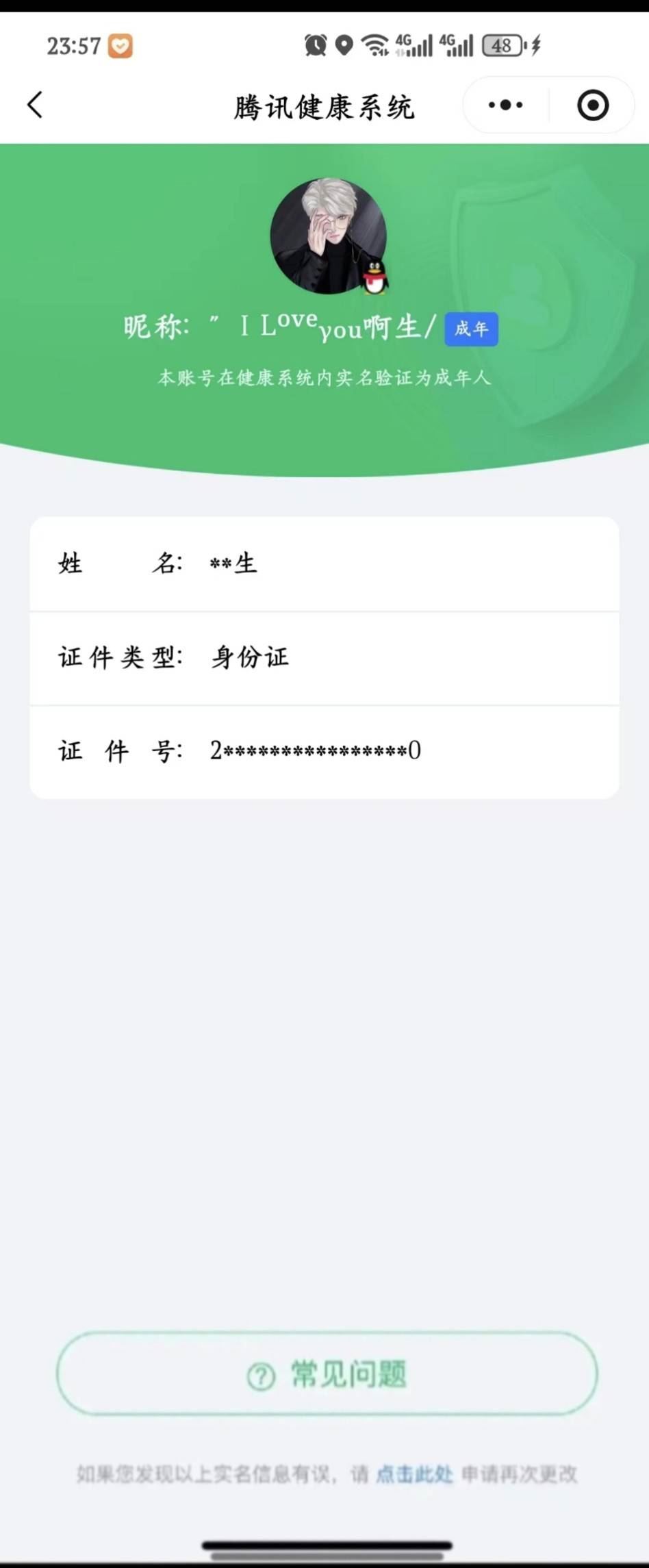
Task: Tap the circular close/exit mini program icon
Action: [592, 105]
